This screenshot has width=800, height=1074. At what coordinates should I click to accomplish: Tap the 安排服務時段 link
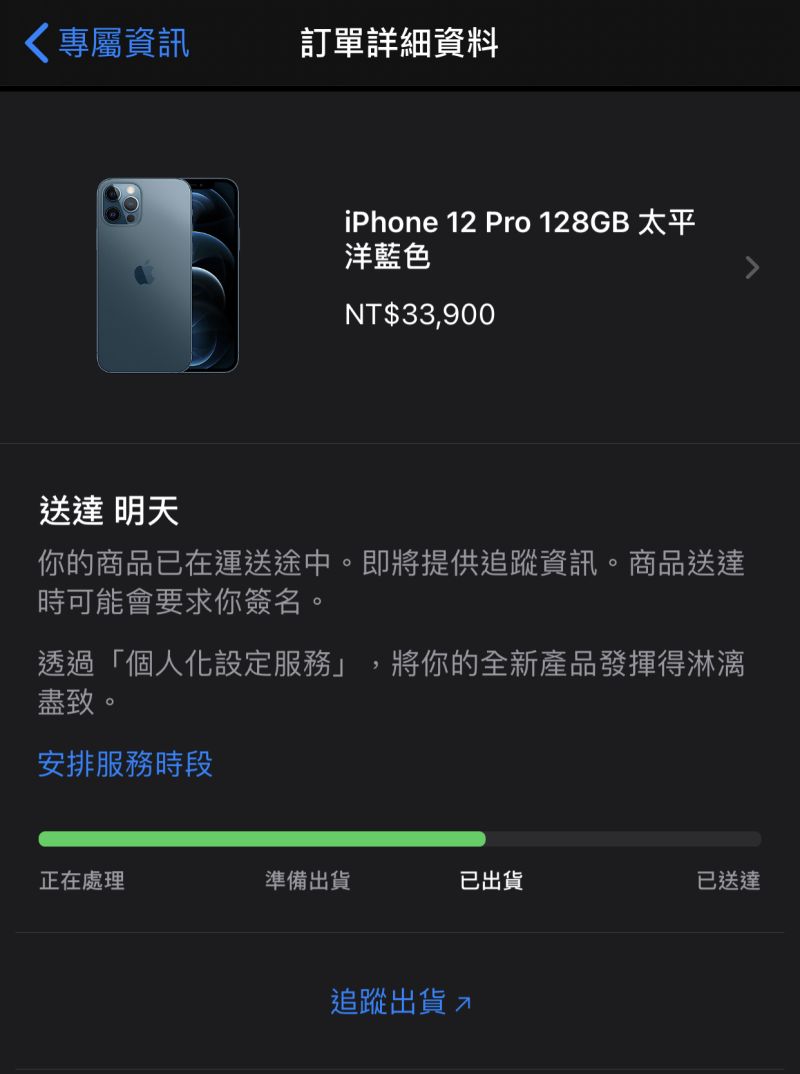[x=125, y=764]
